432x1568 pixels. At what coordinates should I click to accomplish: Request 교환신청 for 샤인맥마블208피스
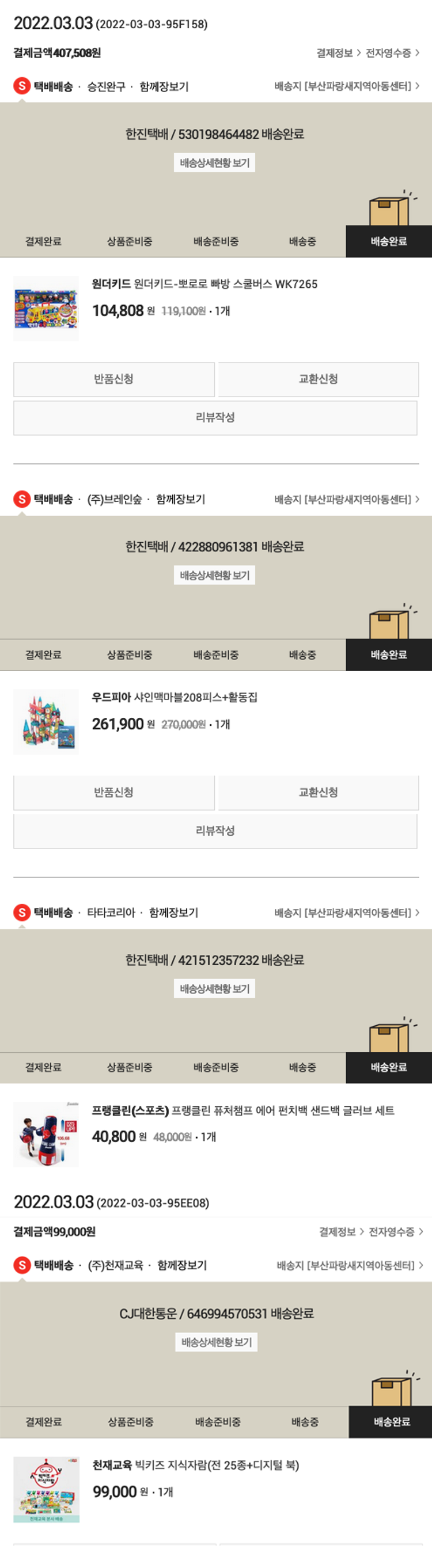coord(318,793)
